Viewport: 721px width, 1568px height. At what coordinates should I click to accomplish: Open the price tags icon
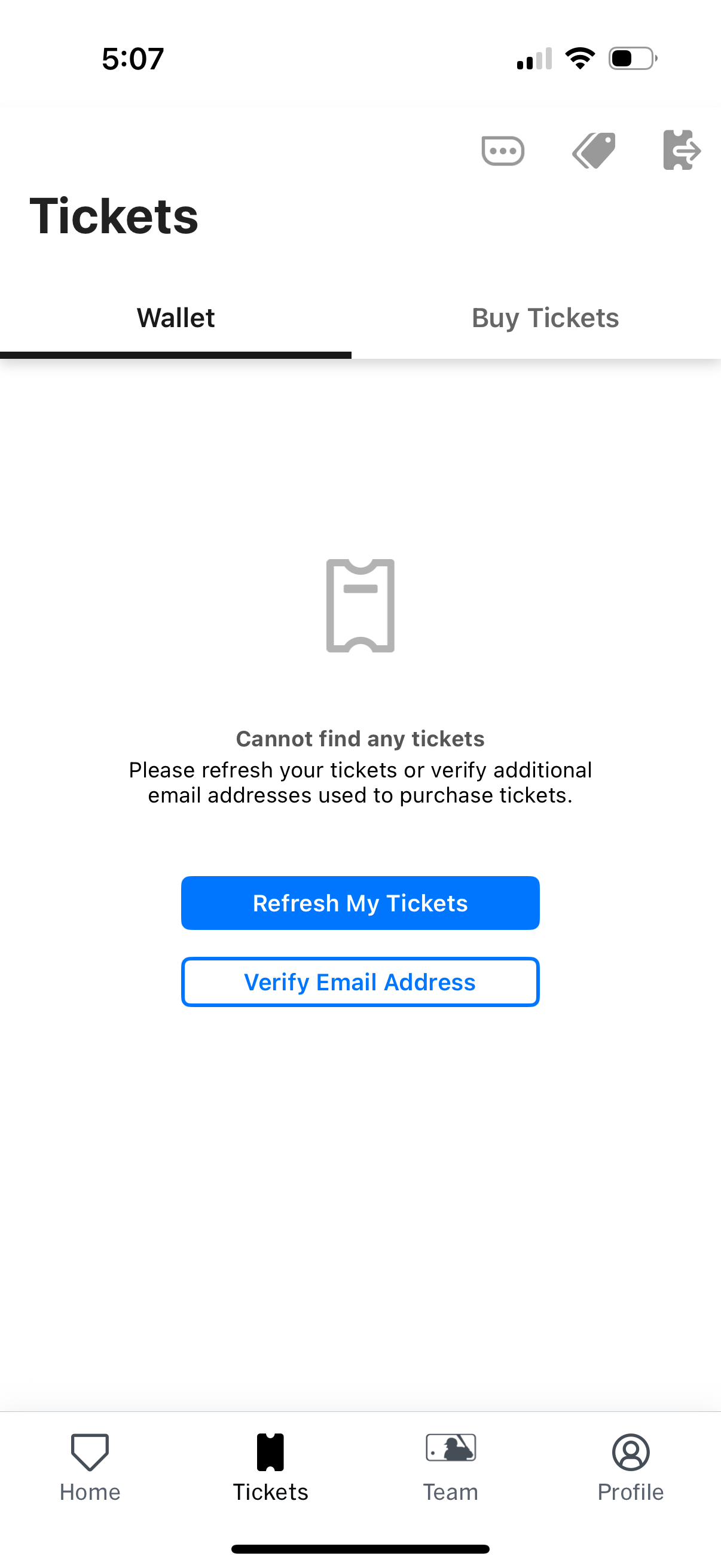(594, 150)
